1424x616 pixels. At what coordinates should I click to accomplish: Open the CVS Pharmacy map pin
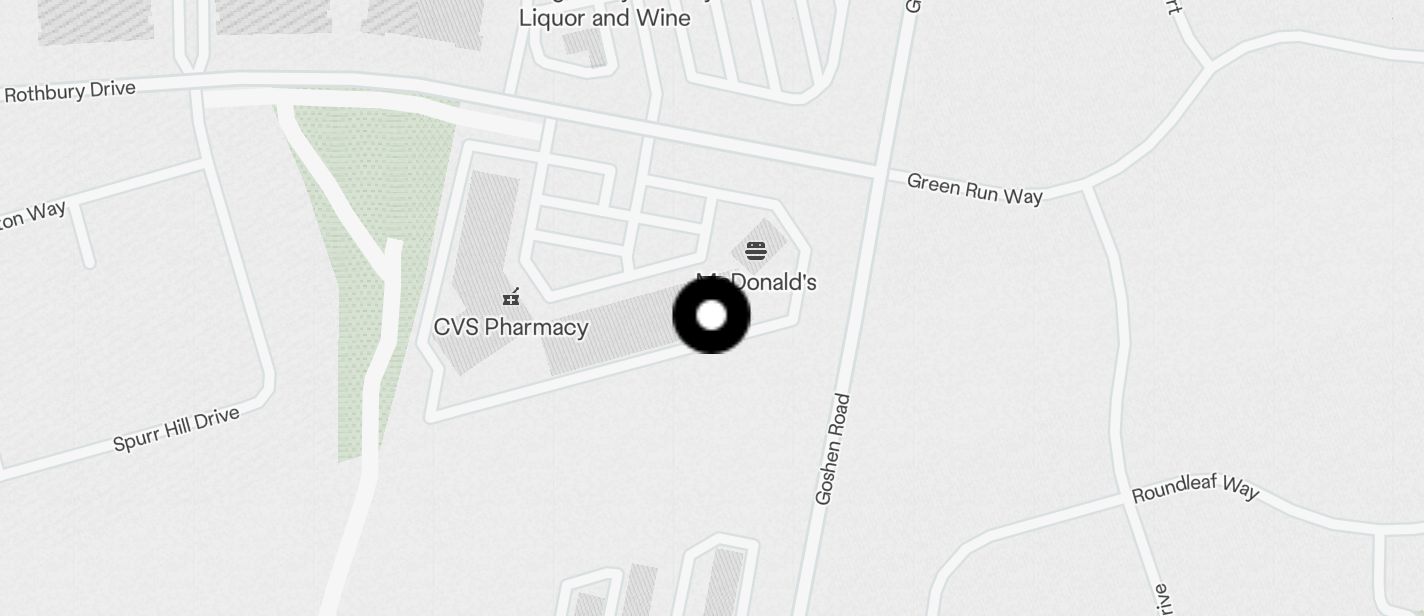point(511,297)
